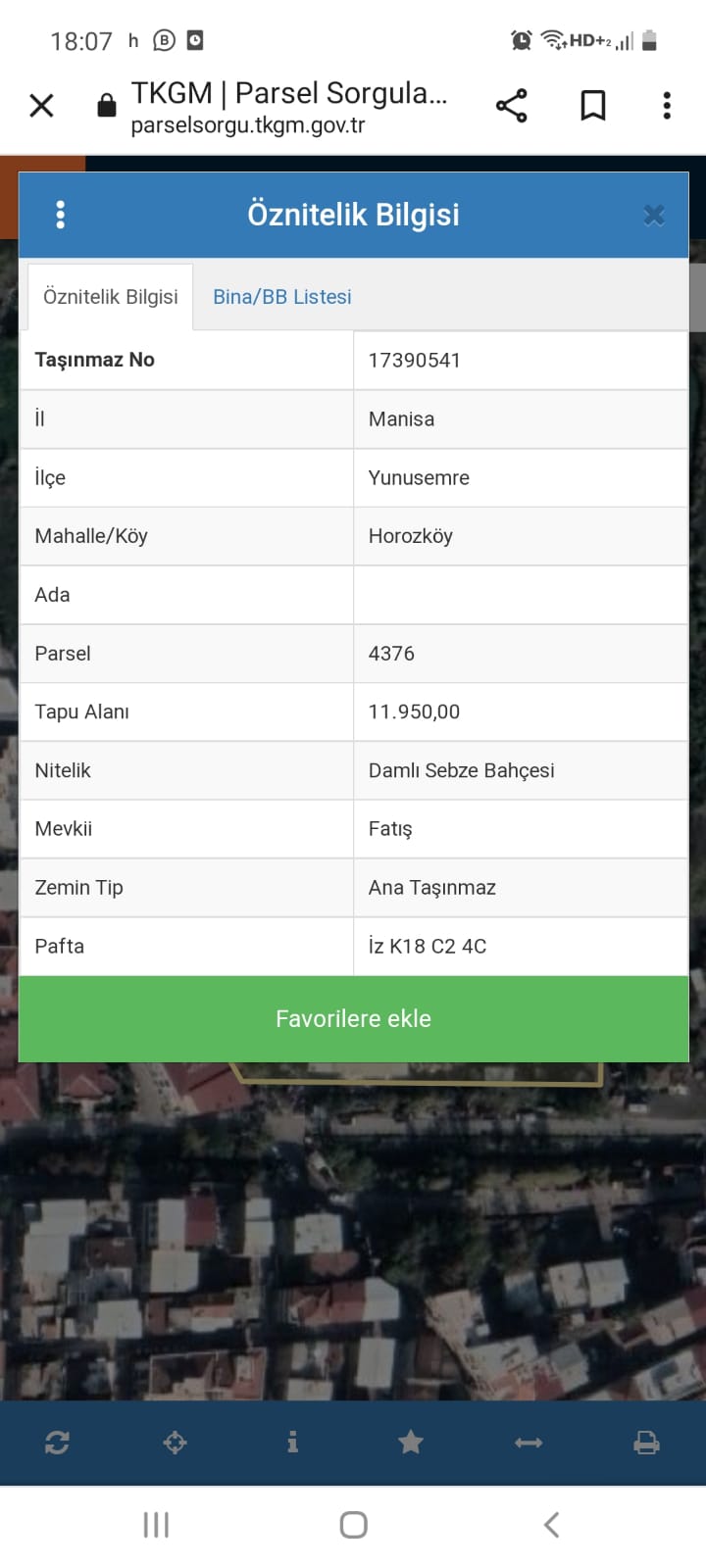Tap the refresh icon in bottom toolbar
Screen dimensions: 706x1568
pyautogui.click(x=57, y=1443)
